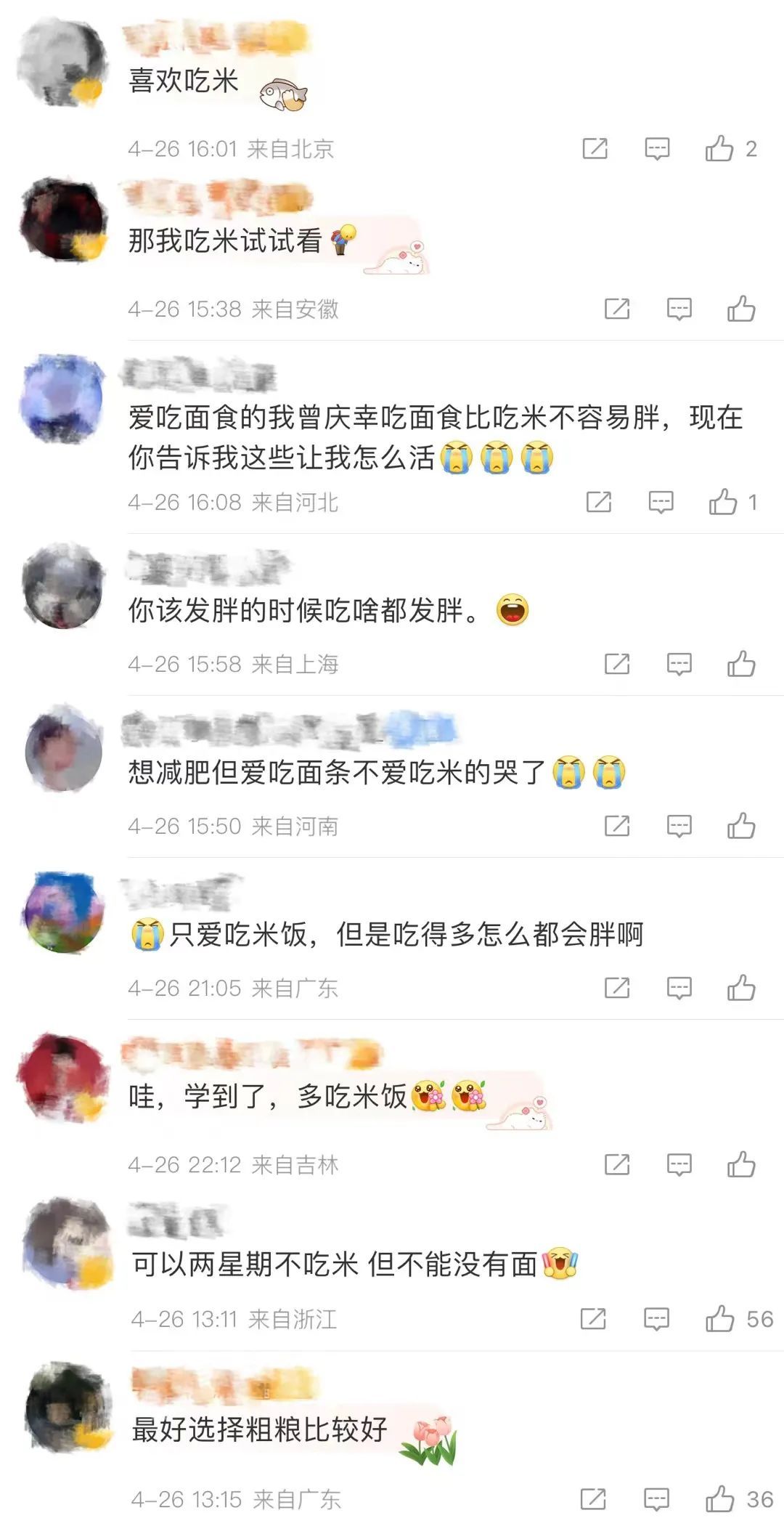Screen dimensions: 784x1526
Task: Like the comment 你该发胖的时候吃啥都发胖
Action: [741, 664]
